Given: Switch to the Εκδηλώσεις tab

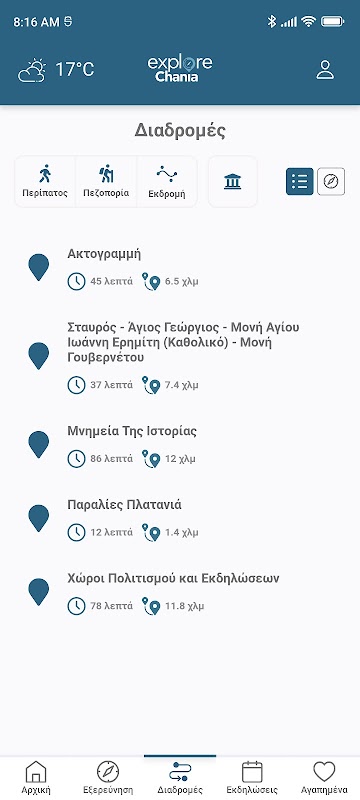Looking at the screenshot, I should click(x=252, y=778).
